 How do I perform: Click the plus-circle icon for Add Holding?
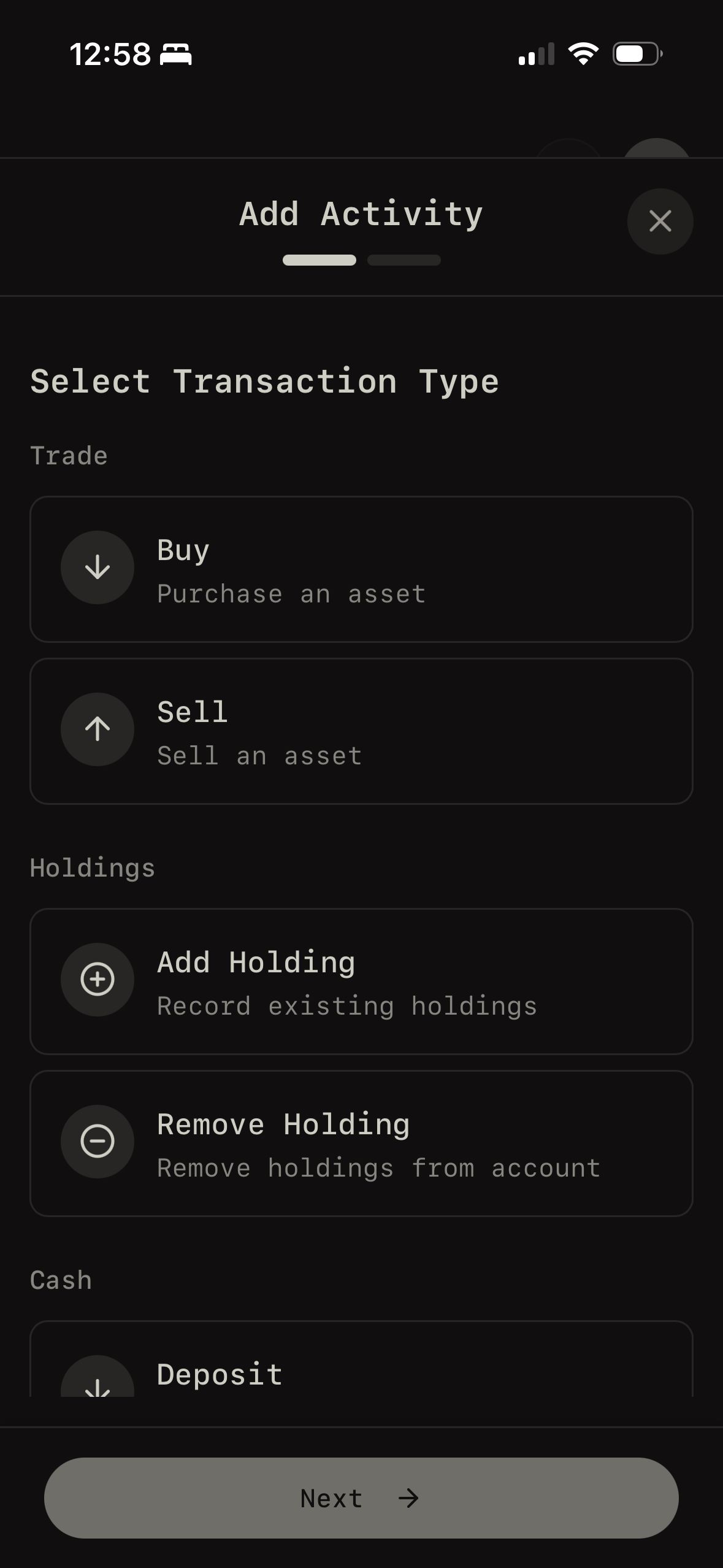(97, 980)
